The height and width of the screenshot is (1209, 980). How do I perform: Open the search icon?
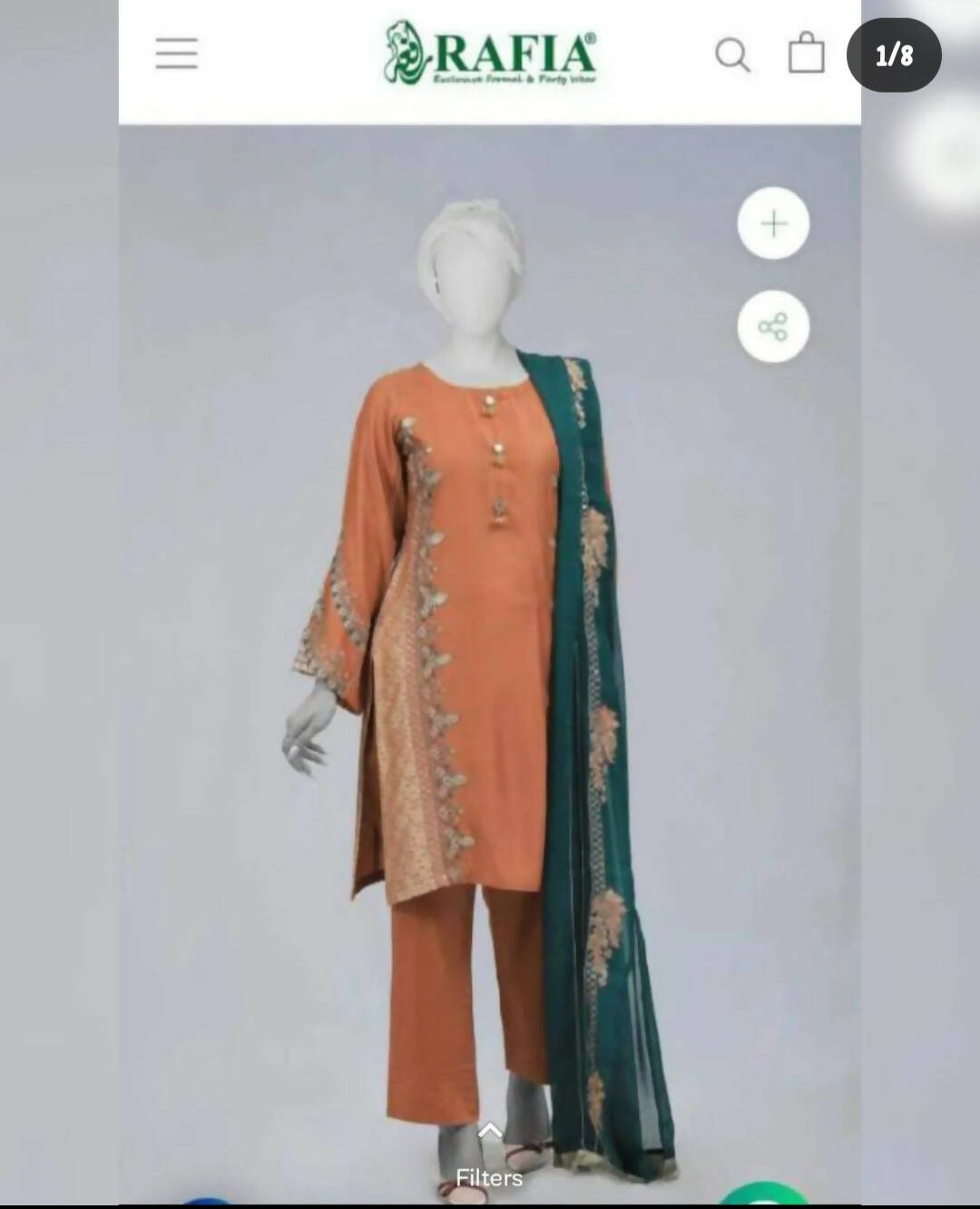[x=731, y=54]
